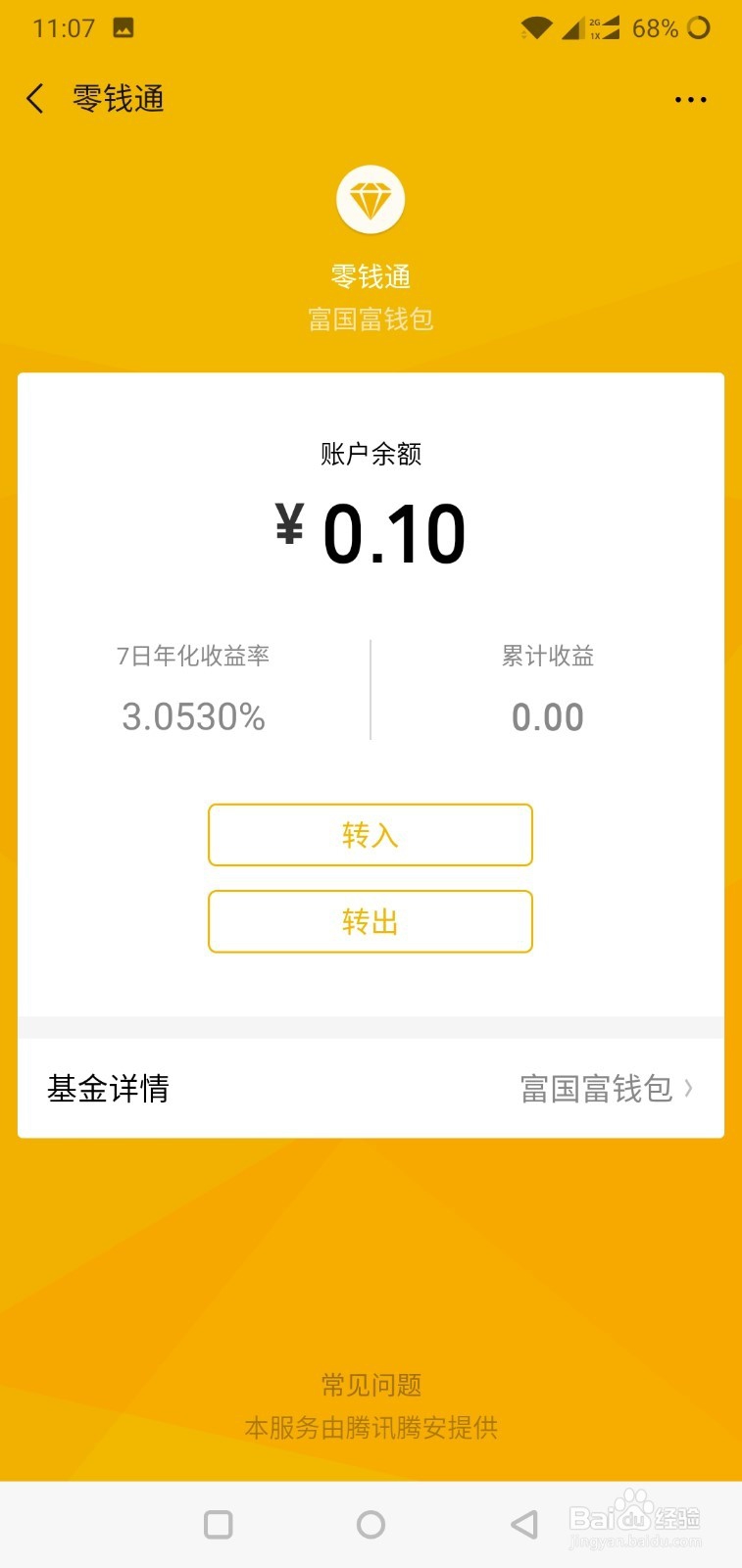Expand the 基金详情 row chevron
Viewport: 742px width, 1568px height.
pos(691,1088)
